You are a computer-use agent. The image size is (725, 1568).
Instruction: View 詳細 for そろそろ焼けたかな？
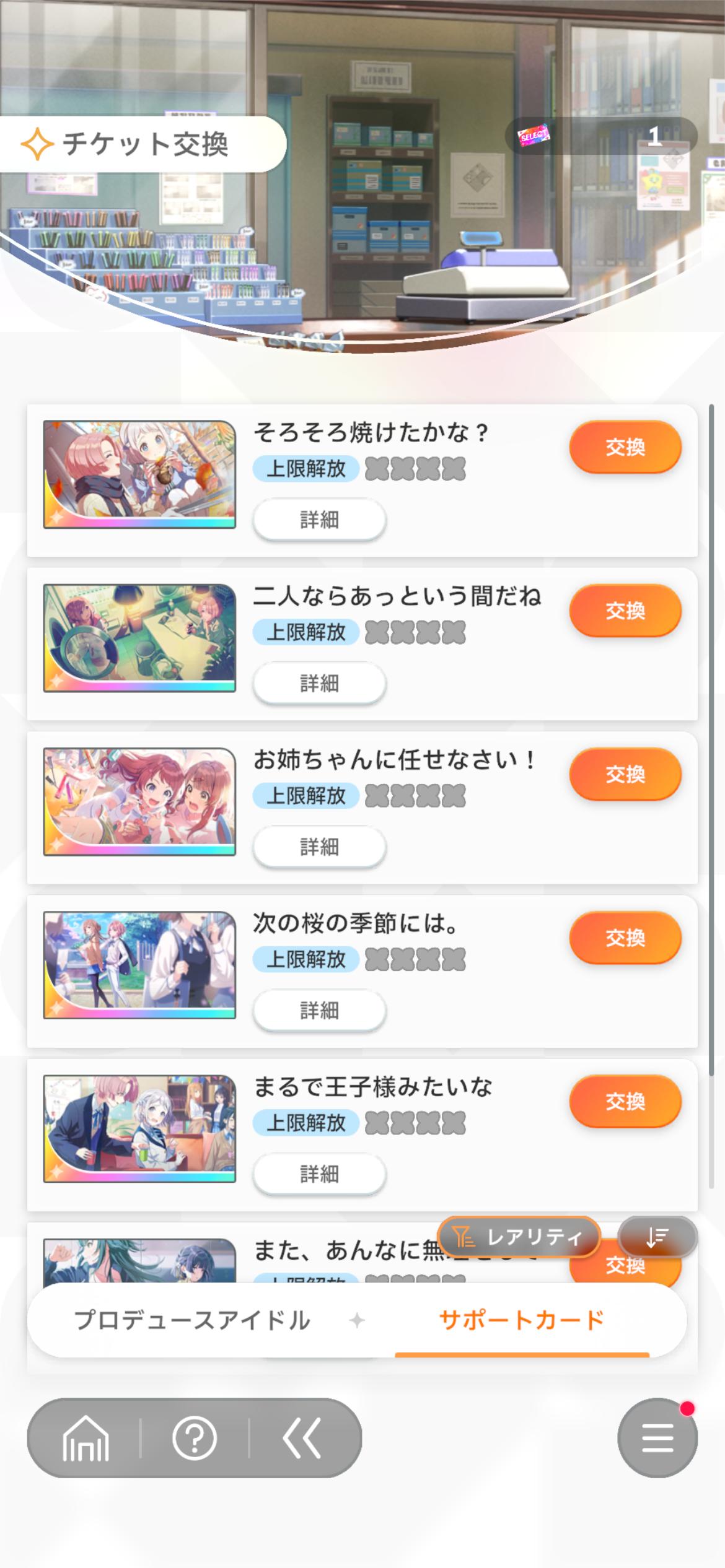pos(319,520)
